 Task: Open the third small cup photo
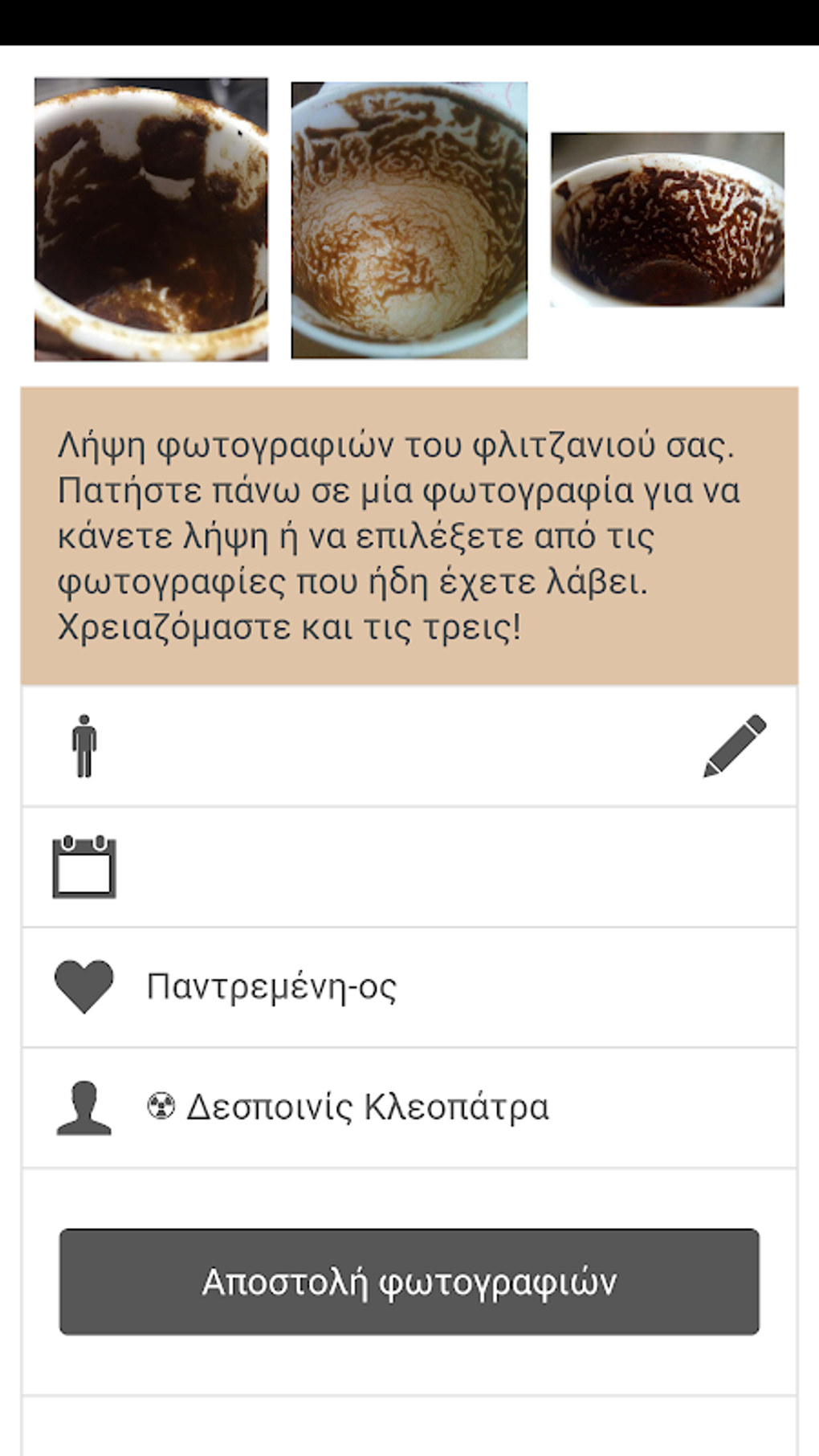[x=667, y=219]
